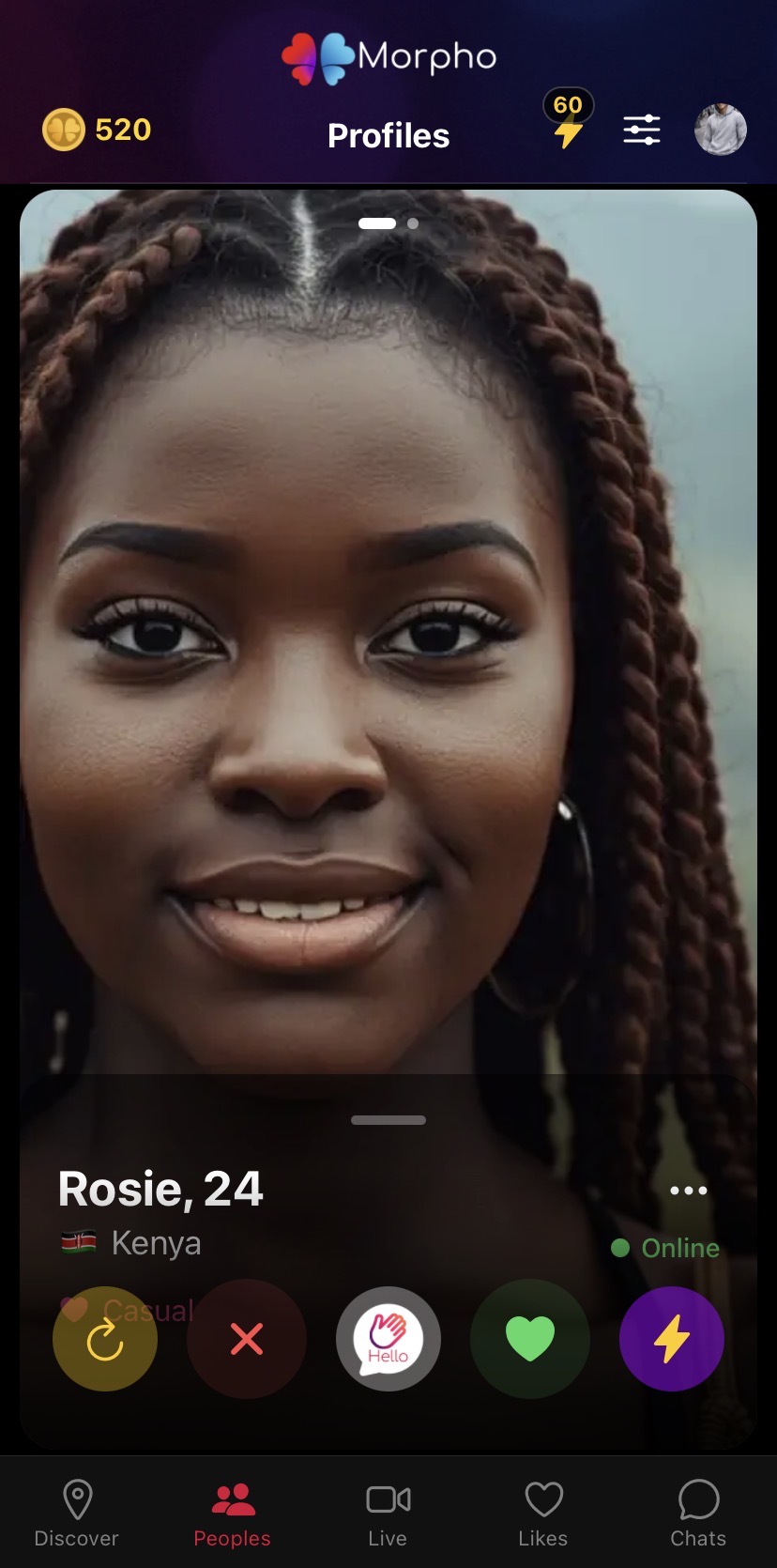Like Rosie with the green heart
Viewport: 777px width, 1568px height.
click(x=530, y=1339)
